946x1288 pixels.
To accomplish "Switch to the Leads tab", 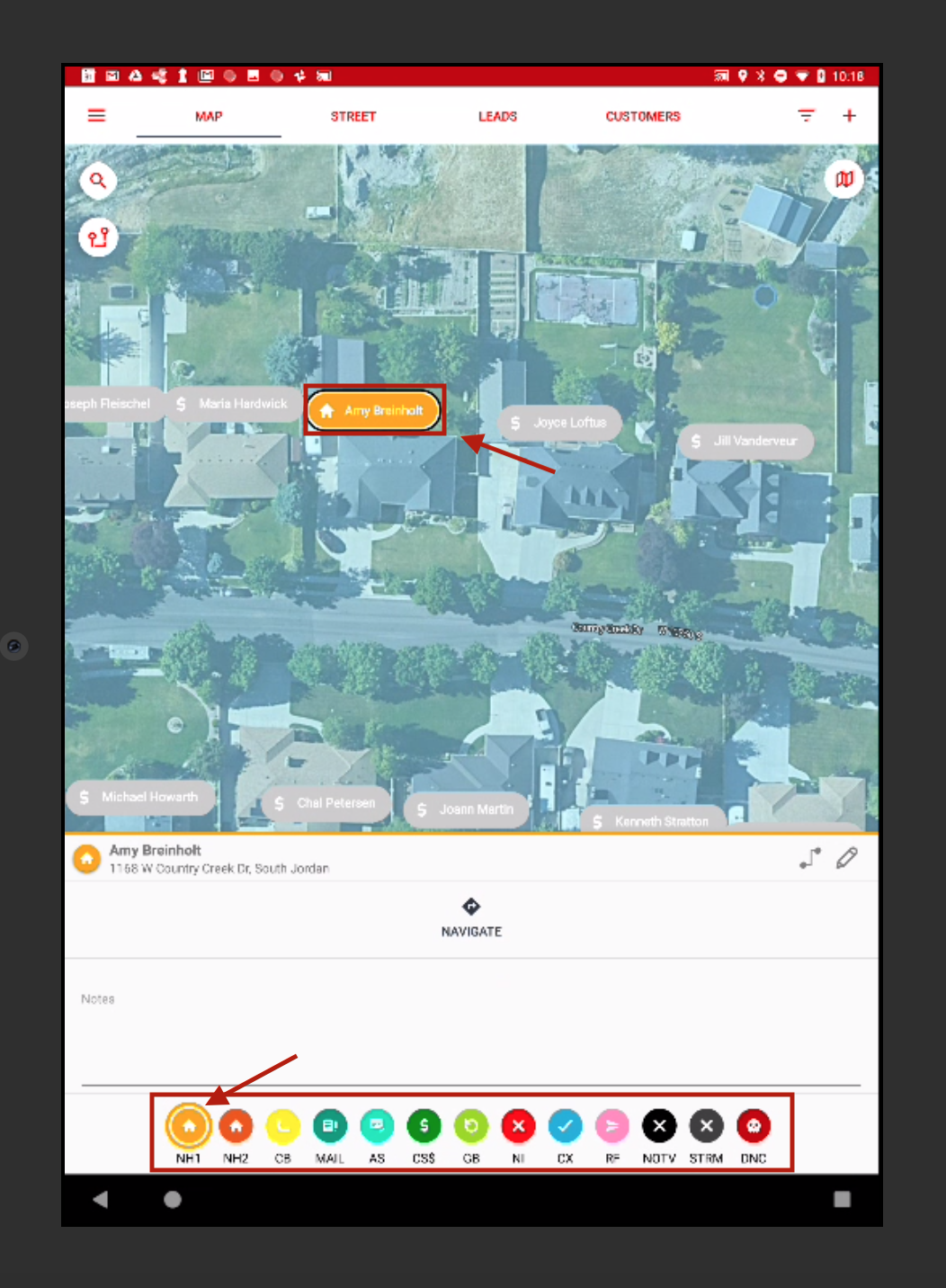I will click(x=497, y=117).
